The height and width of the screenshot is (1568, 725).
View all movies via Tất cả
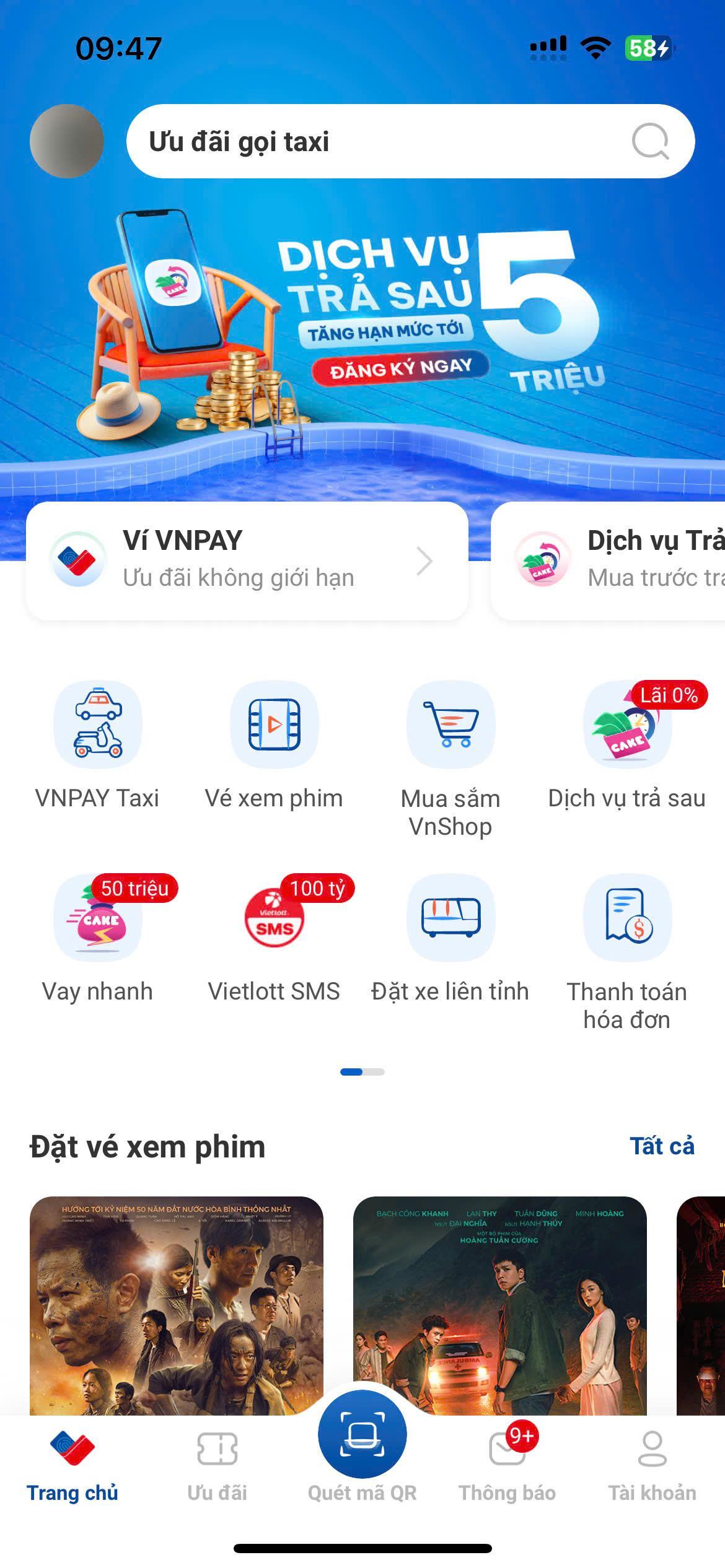point(662,1146)
